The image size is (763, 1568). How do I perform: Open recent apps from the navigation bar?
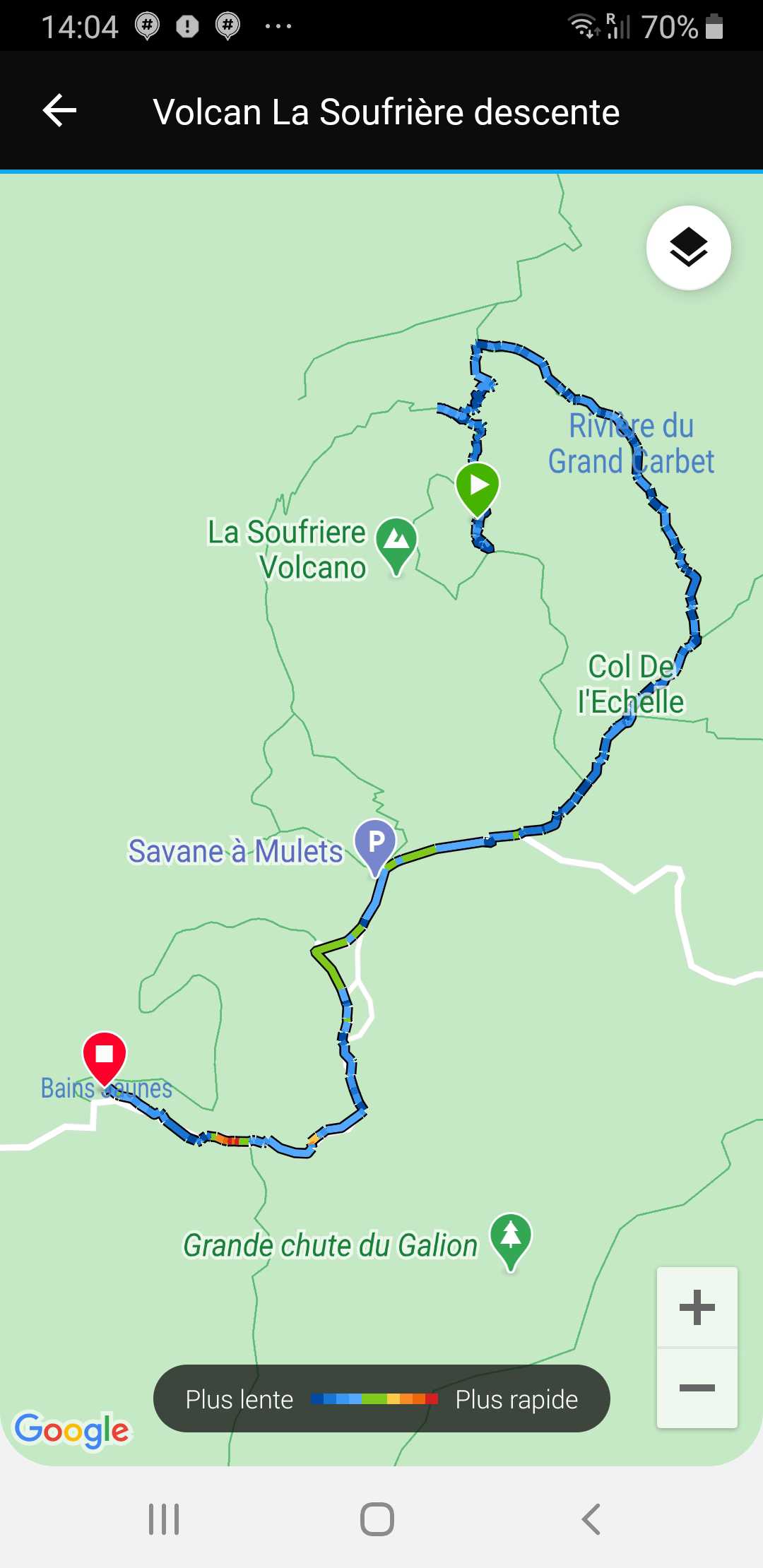(164, 1519)
